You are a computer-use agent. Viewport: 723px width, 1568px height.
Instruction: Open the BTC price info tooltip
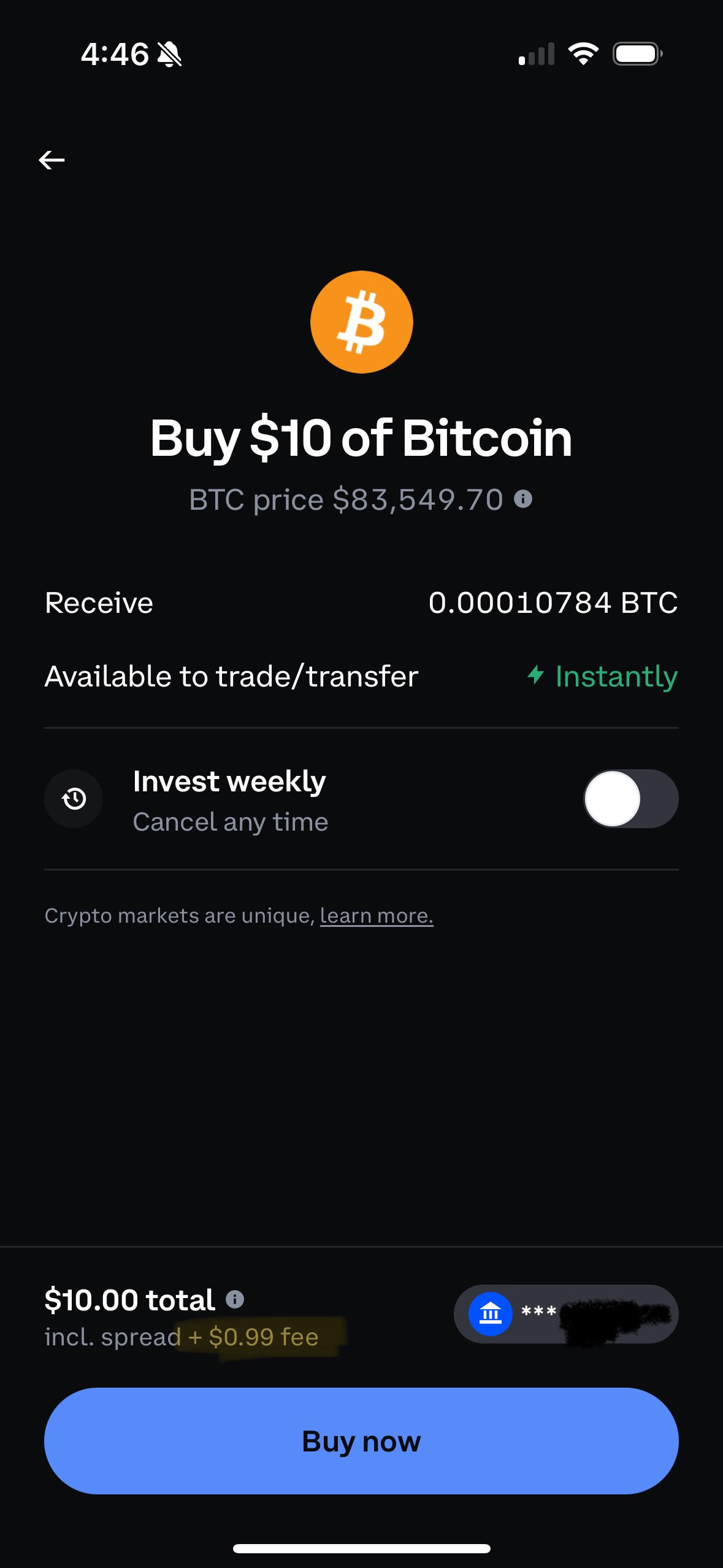pos(524,498)
